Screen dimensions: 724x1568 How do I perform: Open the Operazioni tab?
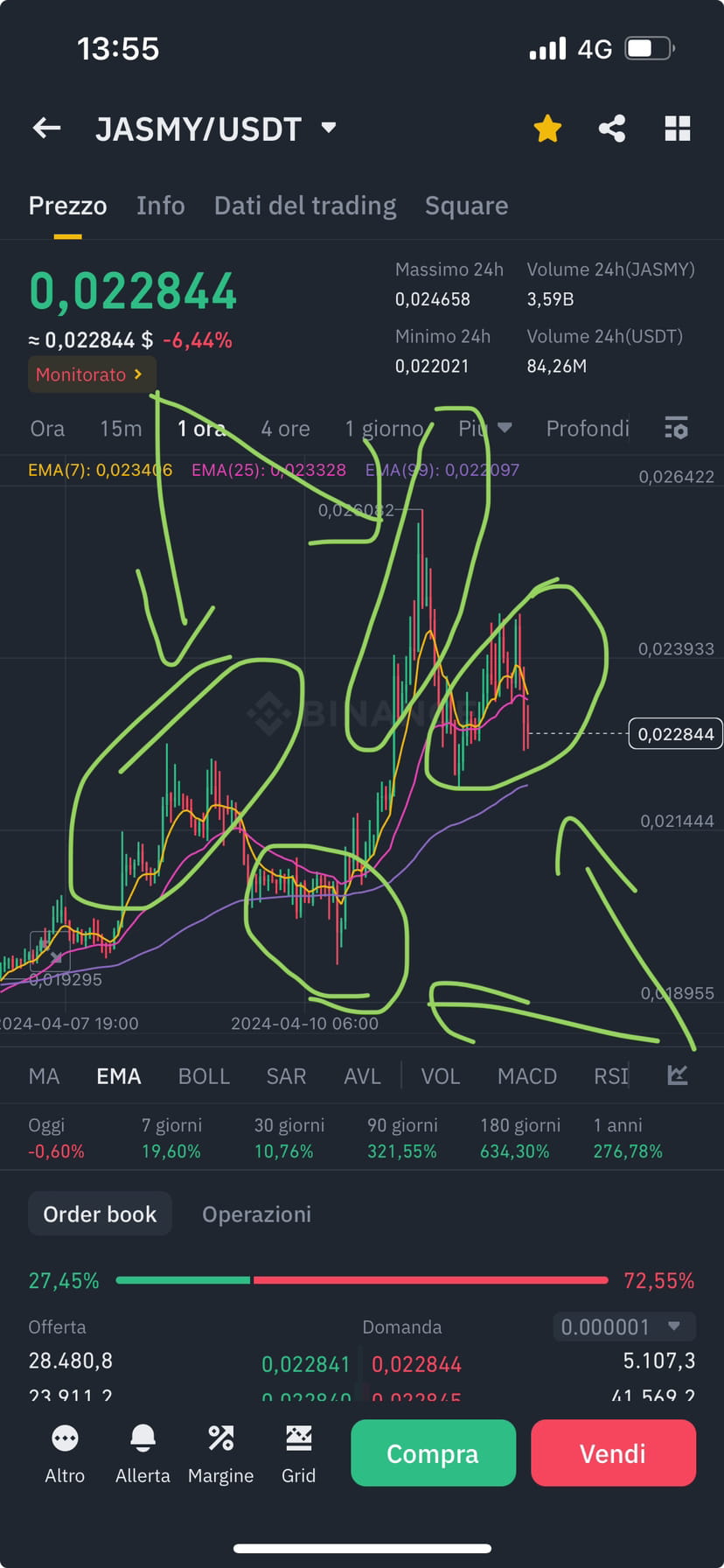(x=256, y=1214)
